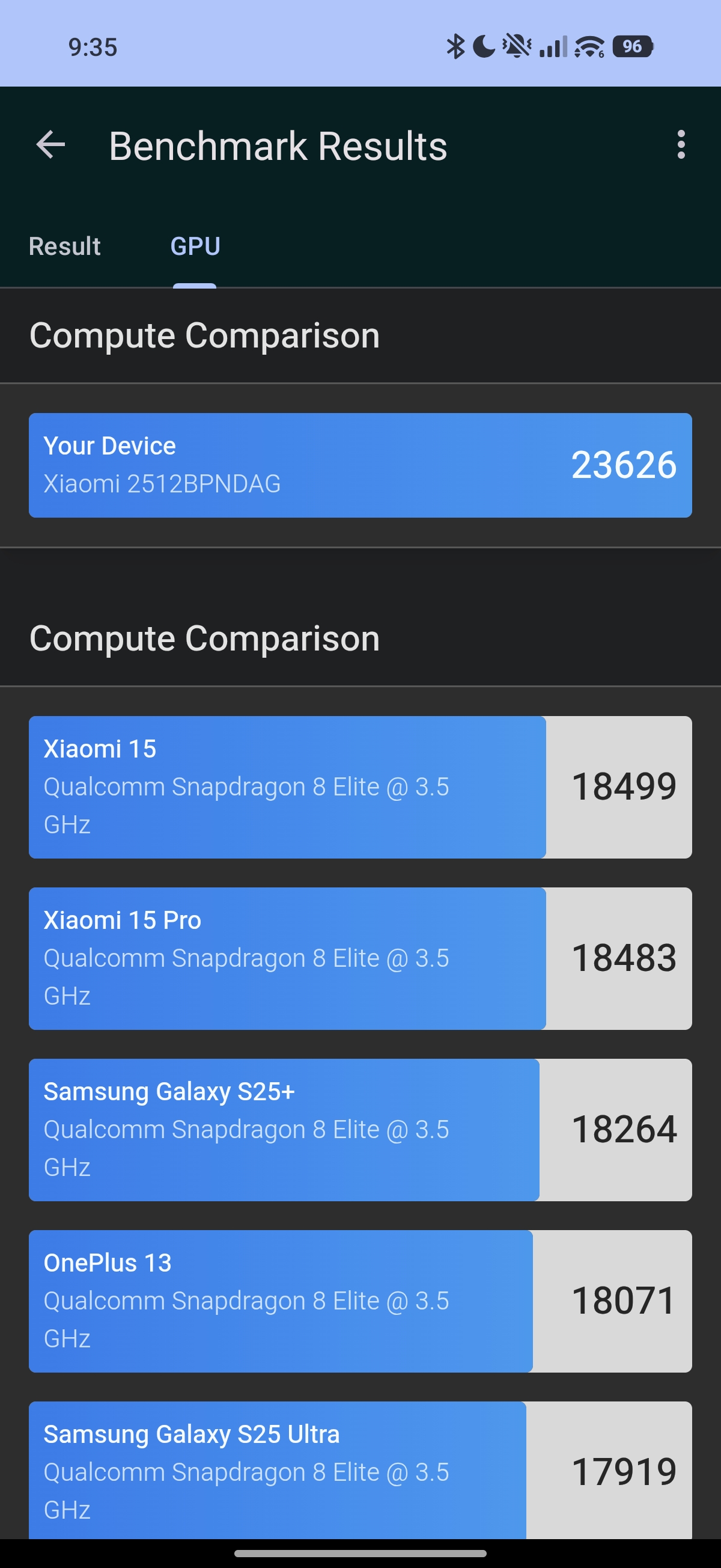
Task: Go back using the arrow
Action: point(50,145)
